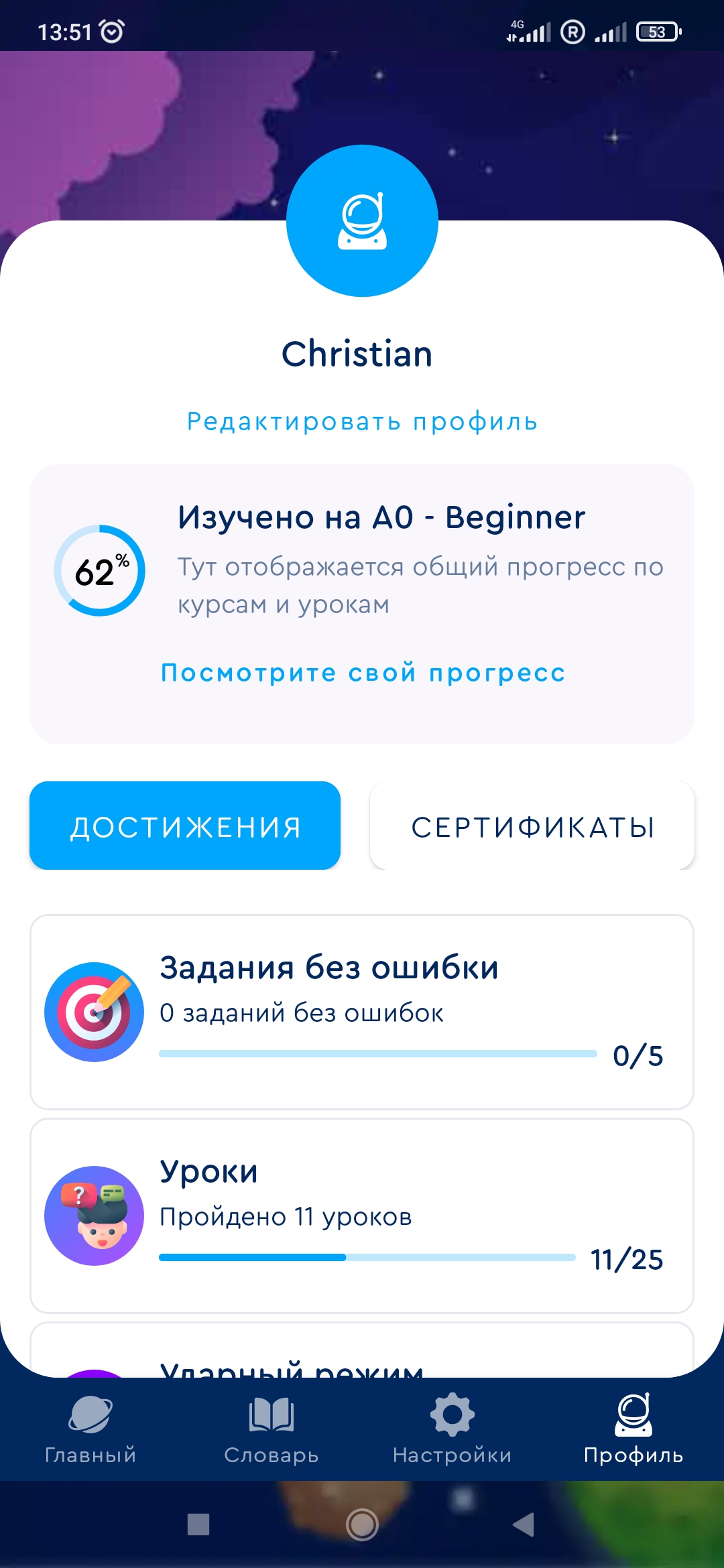Switch to the Сертификаты tab
The image size is (724, 1568).
pyautogui.click(x=532, y=826)
